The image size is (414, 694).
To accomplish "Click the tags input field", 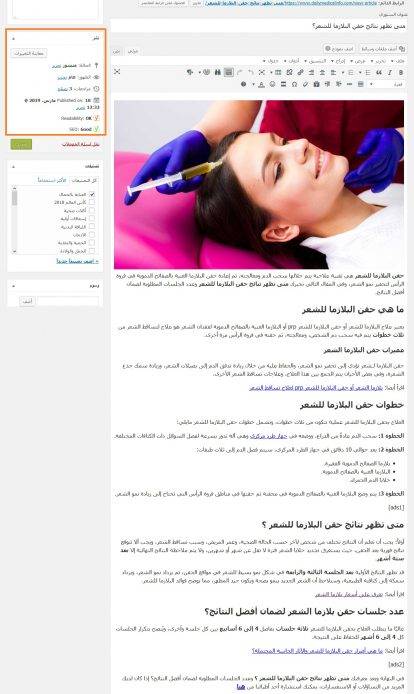I will 68,301.
